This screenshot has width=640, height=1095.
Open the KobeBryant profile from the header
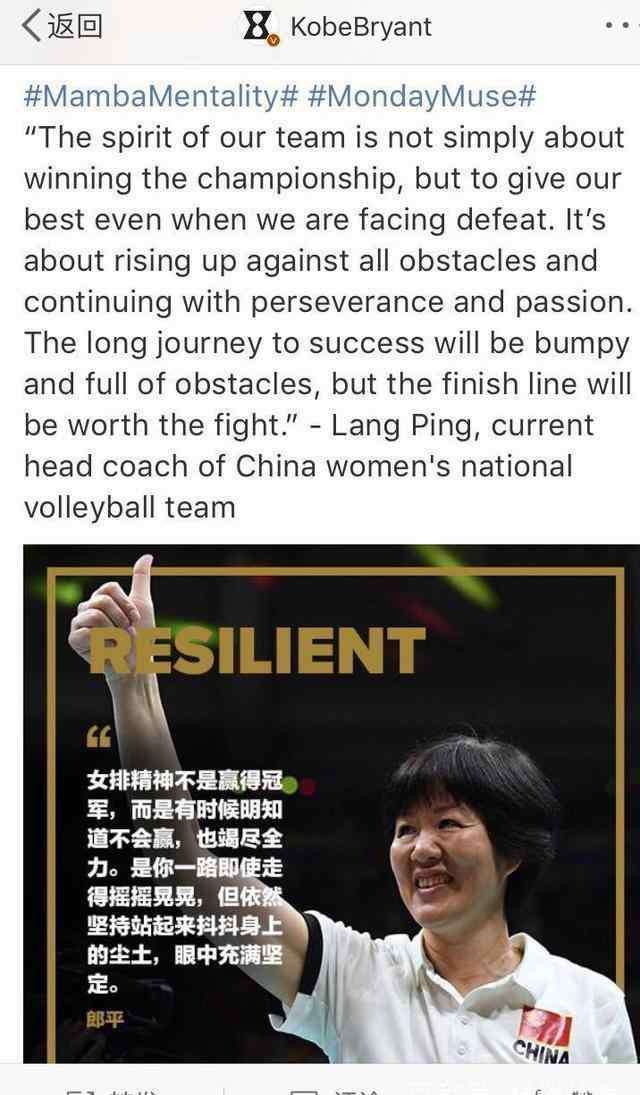336,27
